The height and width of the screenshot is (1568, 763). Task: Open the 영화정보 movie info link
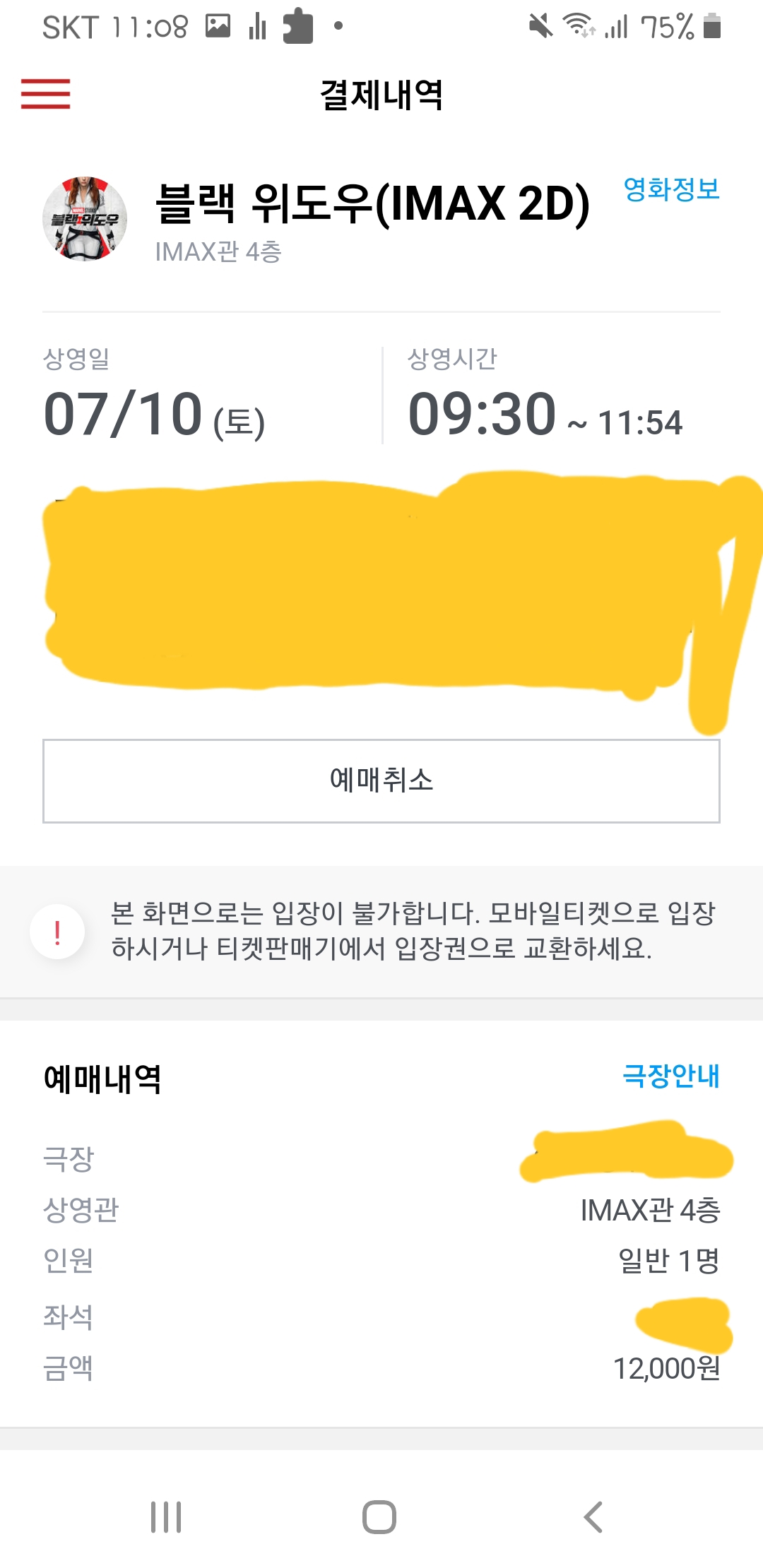(x=671, y=189)
